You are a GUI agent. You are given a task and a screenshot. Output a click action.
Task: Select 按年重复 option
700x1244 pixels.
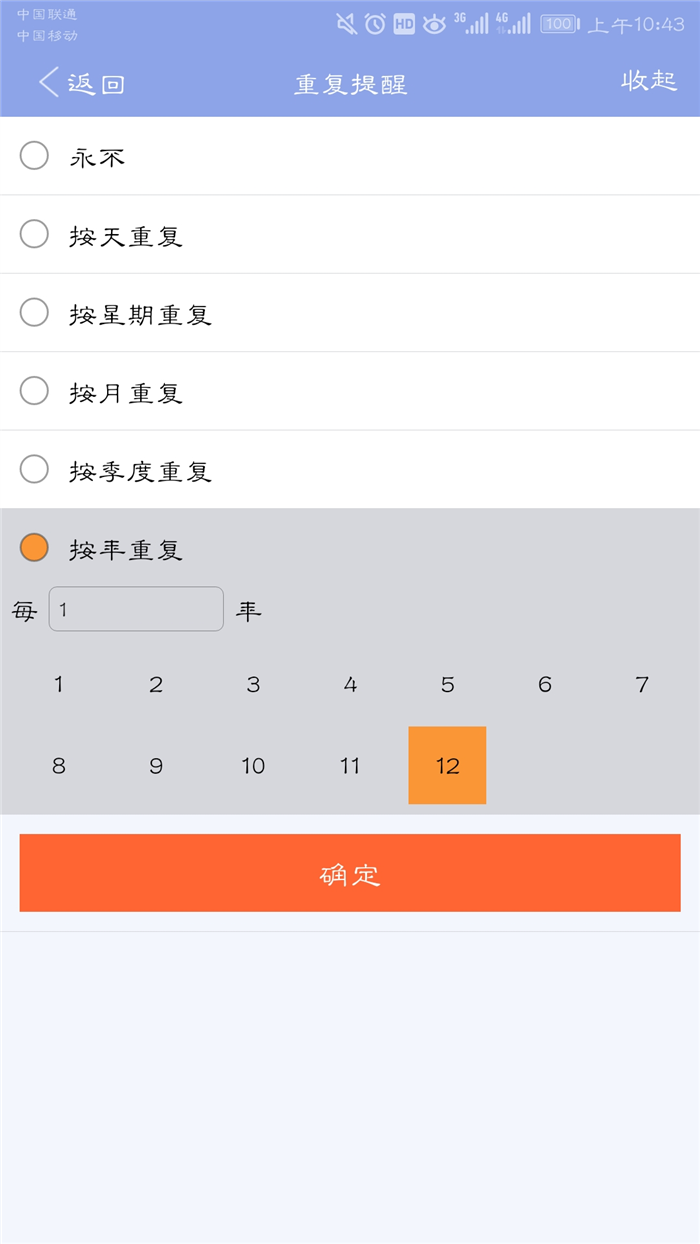(x=350, y=548)
